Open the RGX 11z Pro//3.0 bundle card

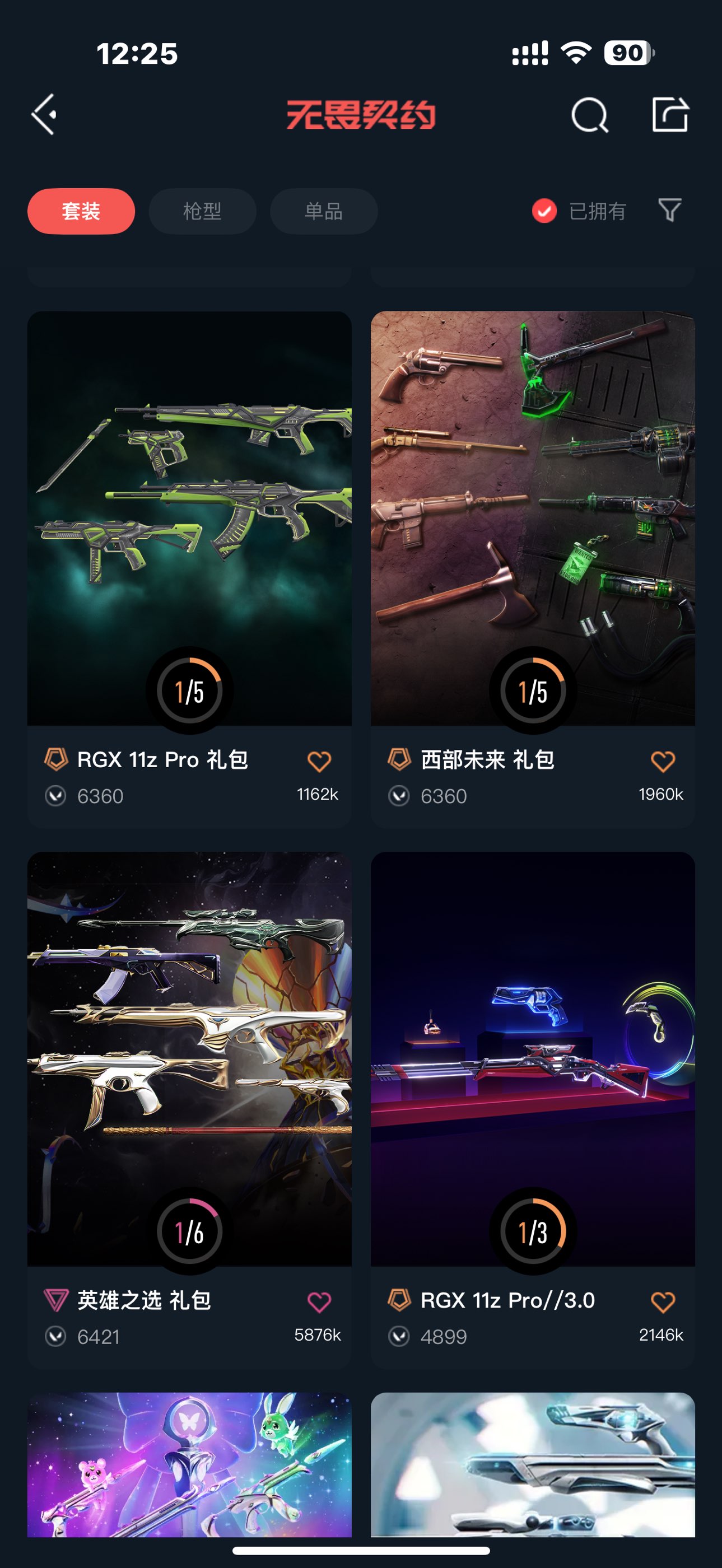click(x=533, y=1059)
